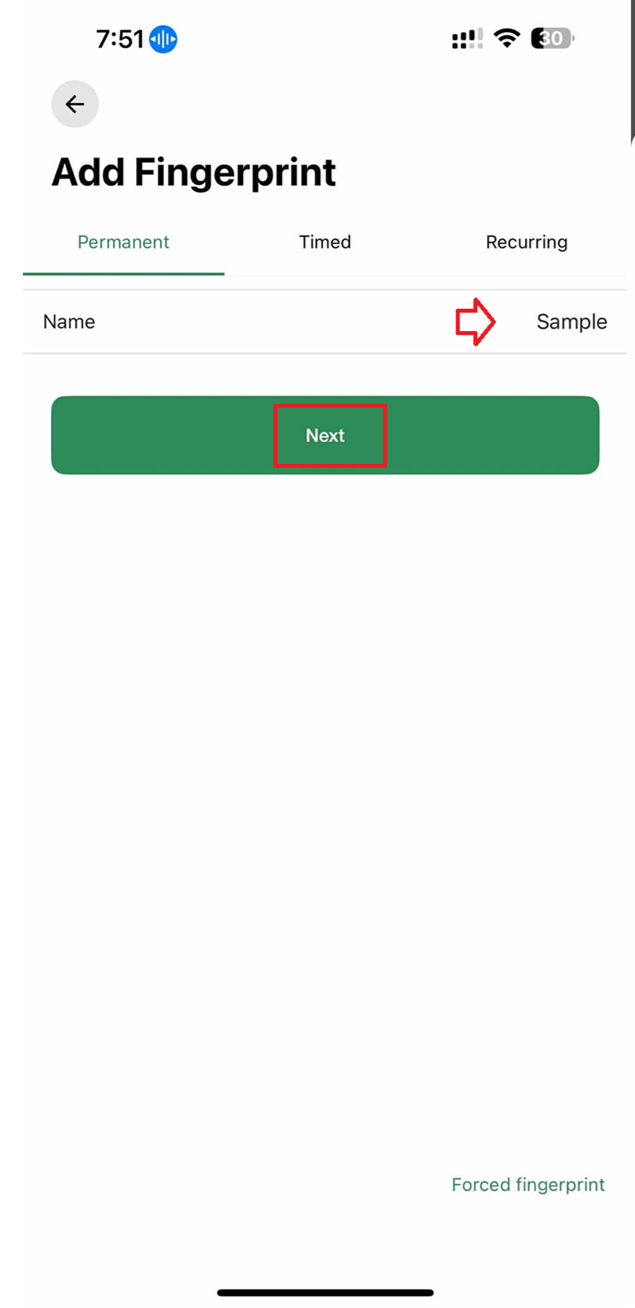The height and width of the screenshot is (1308, 635).
Task: Switch to the Recurring tab
Action: coord(527,242)
